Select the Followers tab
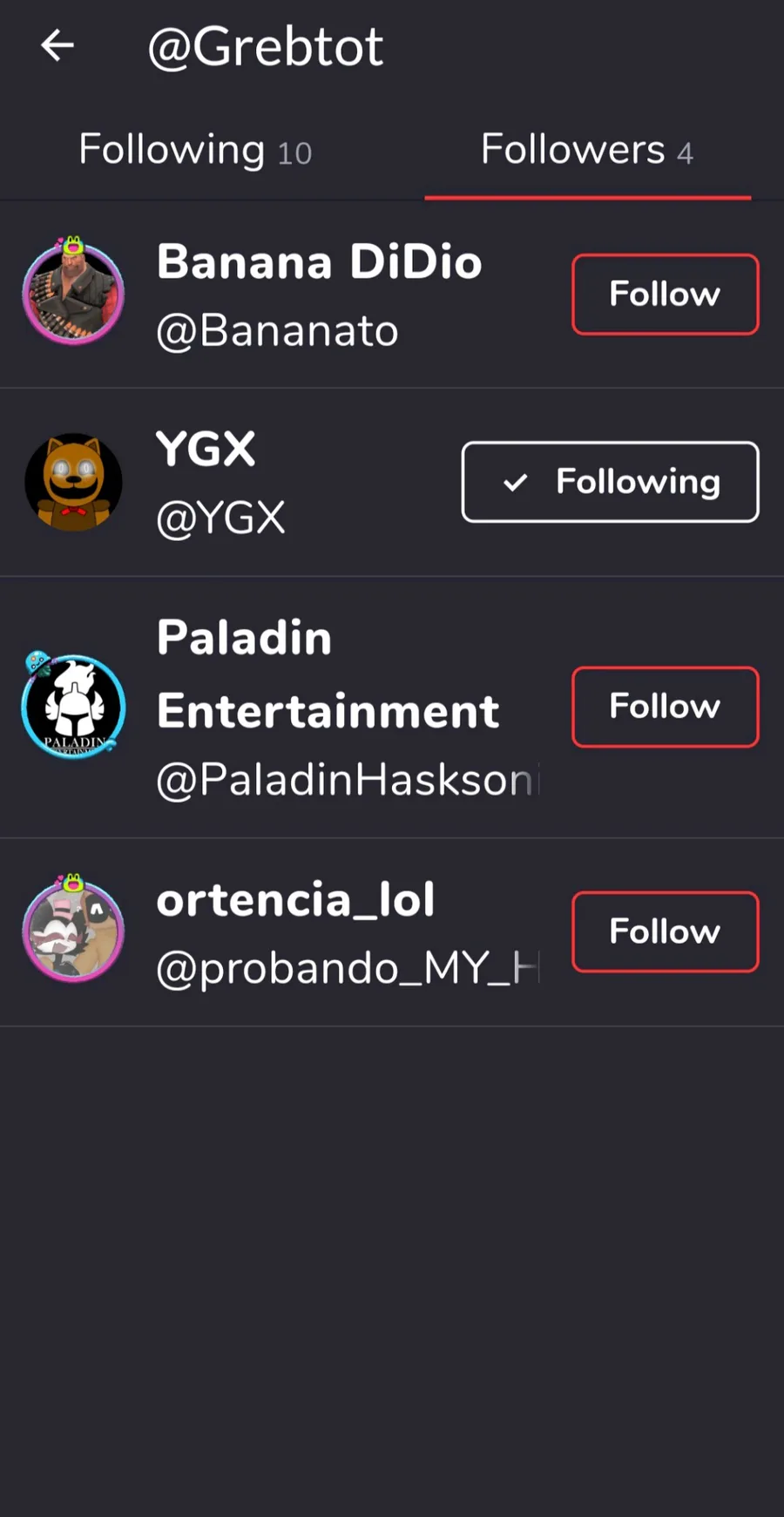The width and height of the screenshot is (784, 1517). (x=587, y=150)
